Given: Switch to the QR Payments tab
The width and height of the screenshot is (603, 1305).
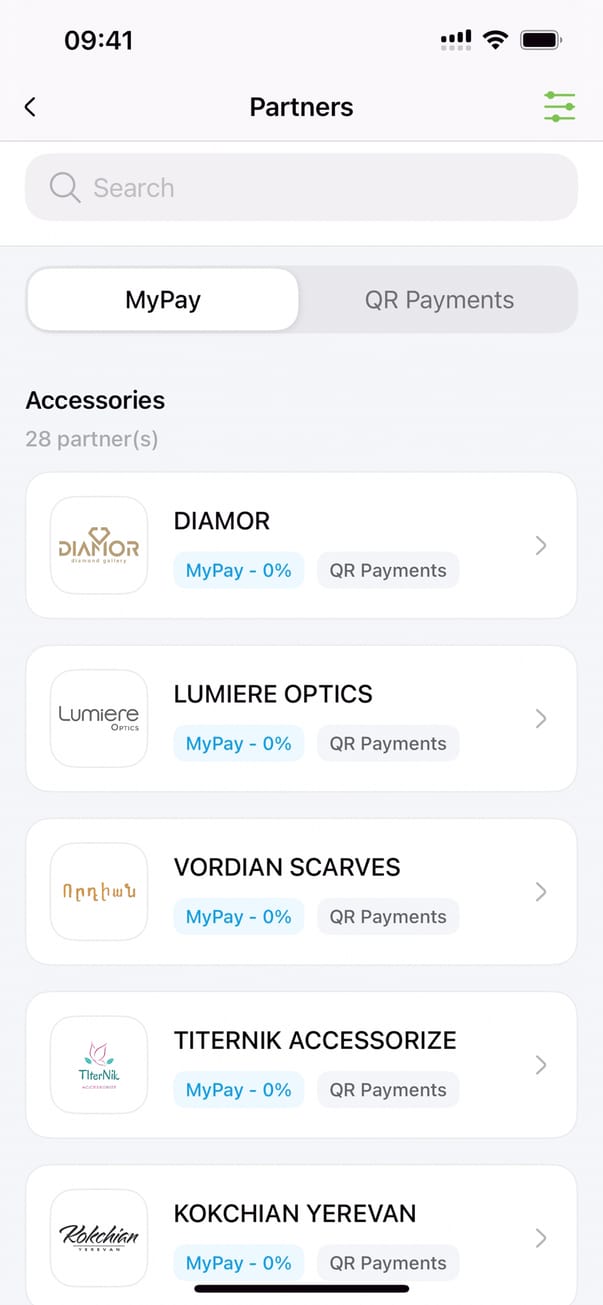Looking at the screenshot, I should pos(439,300).
